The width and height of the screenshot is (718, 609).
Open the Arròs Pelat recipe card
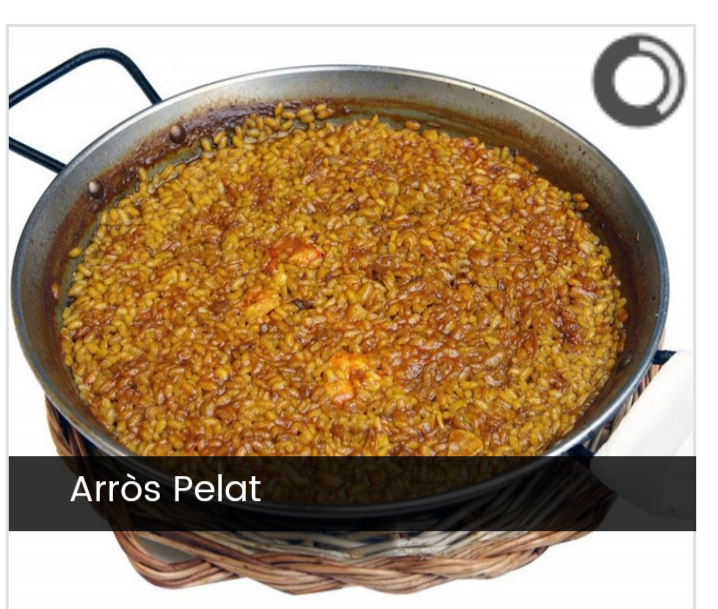(x=166, y=490)
